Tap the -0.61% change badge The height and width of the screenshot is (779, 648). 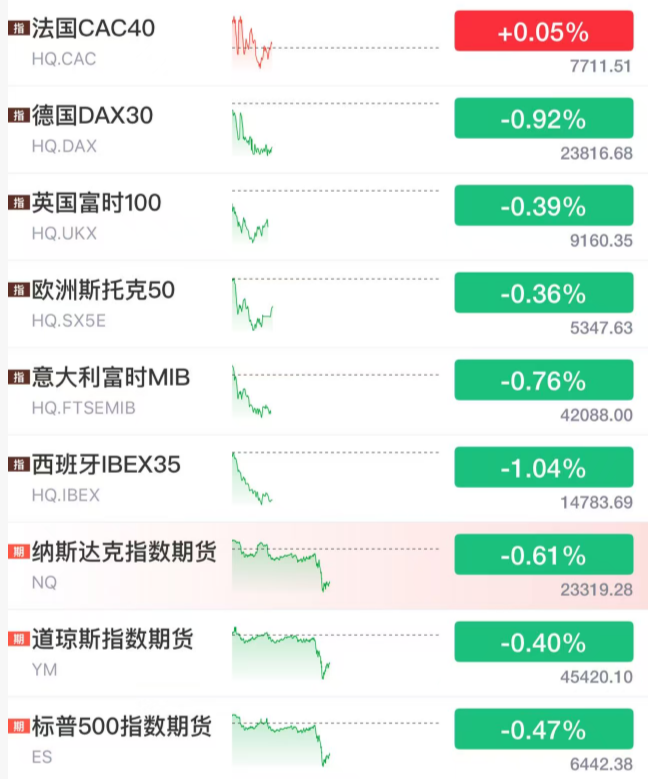coord(543,555)
